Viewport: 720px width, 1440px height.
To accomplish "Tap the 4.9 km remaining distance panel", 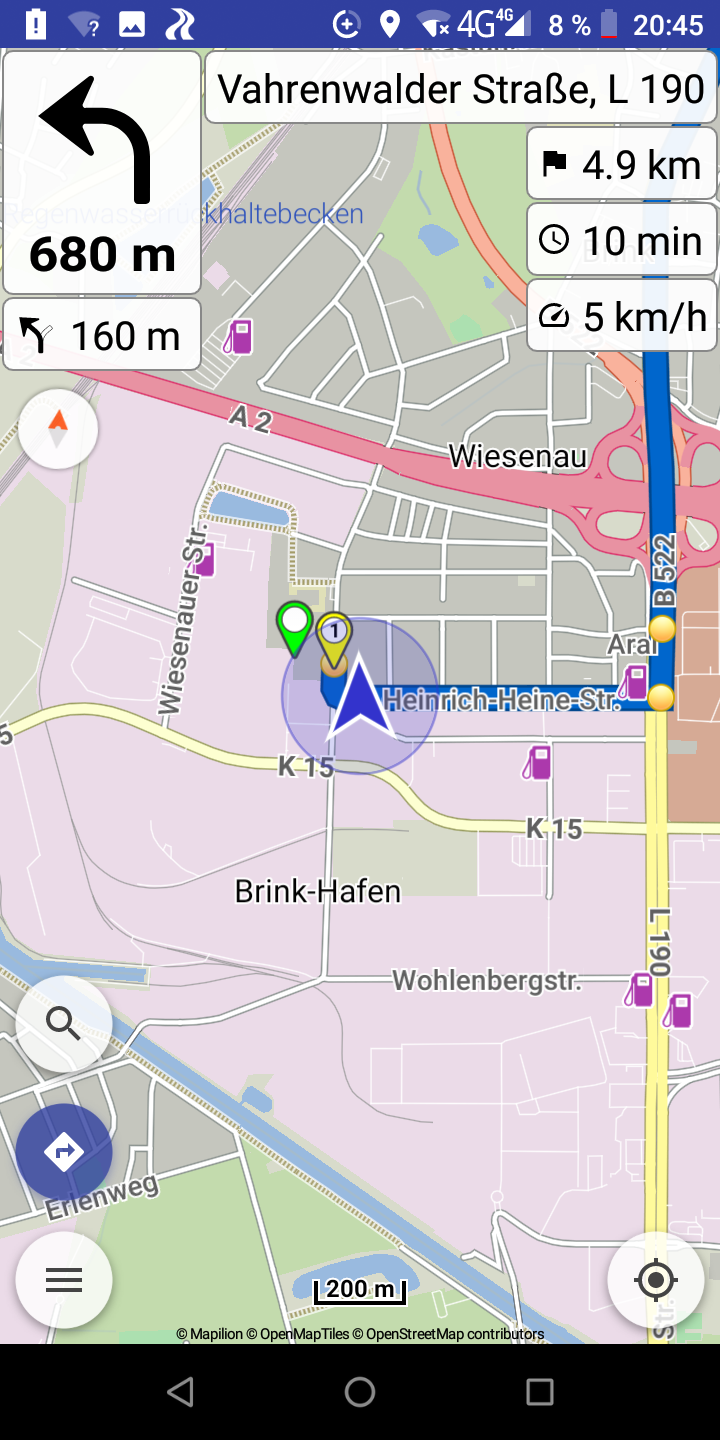I will [622, 163].
